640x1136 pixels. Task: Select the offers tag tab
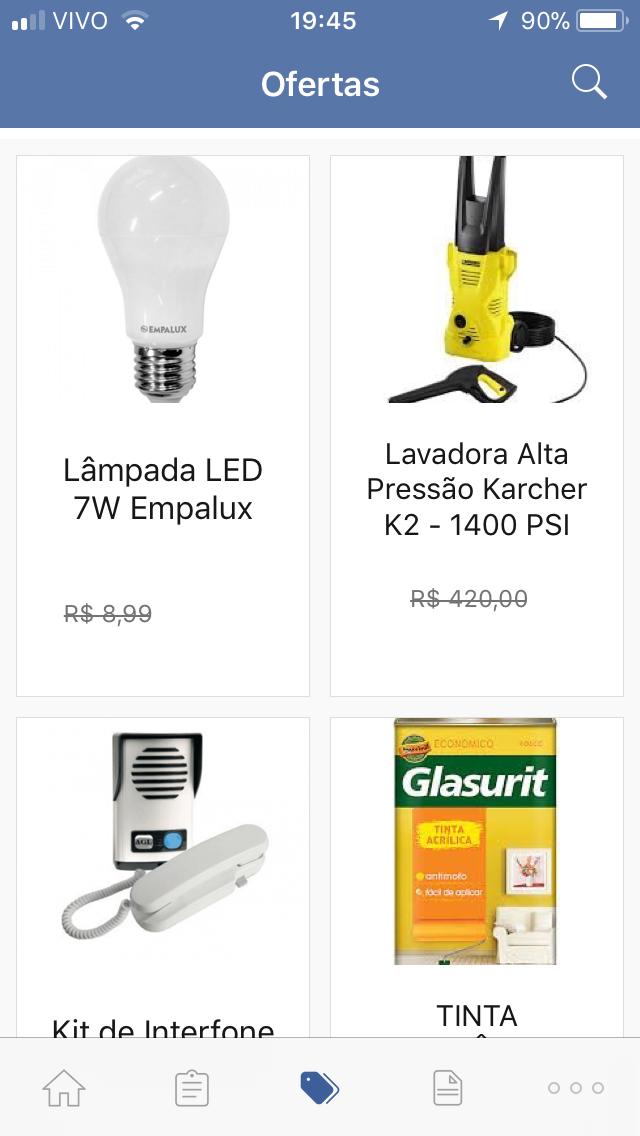click(319, 1087)
